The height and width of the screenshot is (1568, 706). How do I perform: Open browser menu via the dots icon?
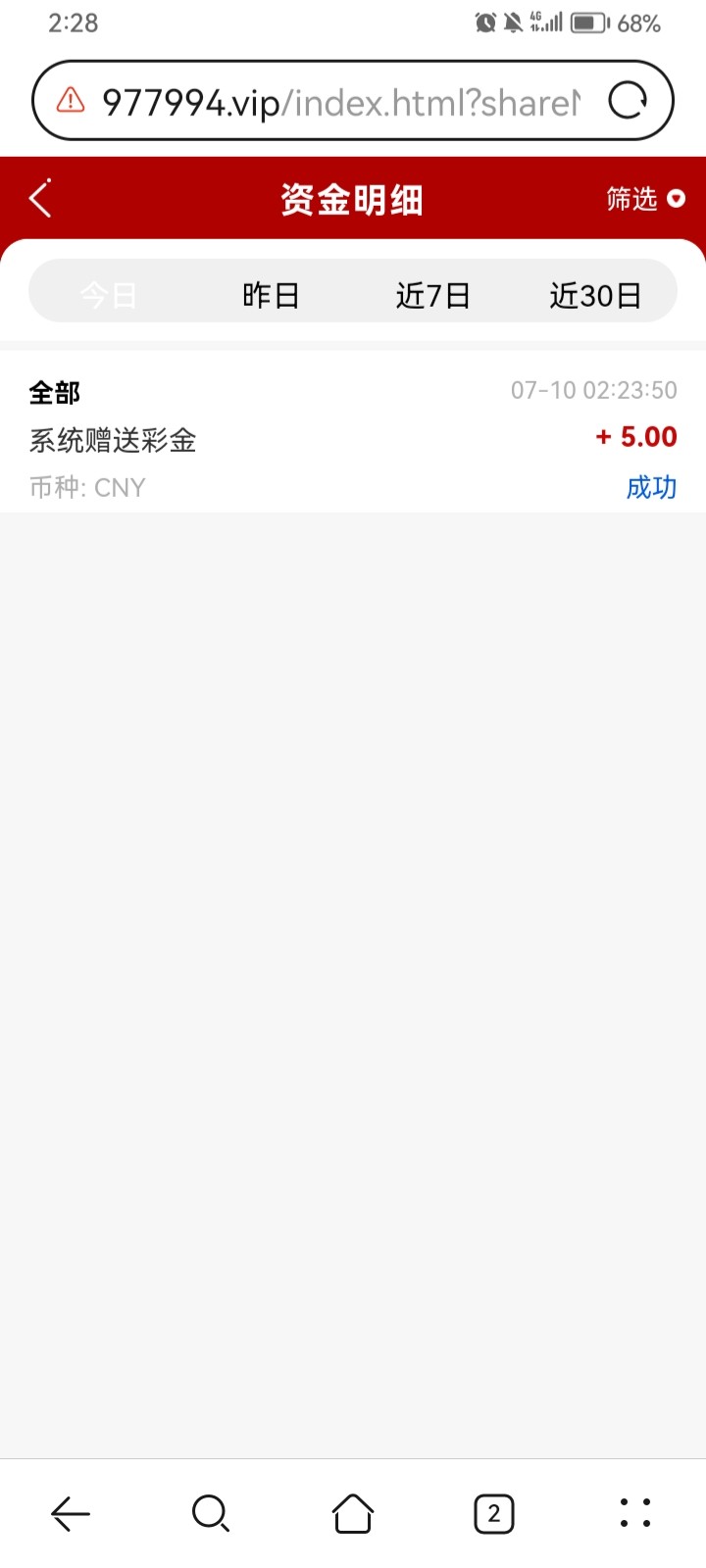pos(634,1513)
